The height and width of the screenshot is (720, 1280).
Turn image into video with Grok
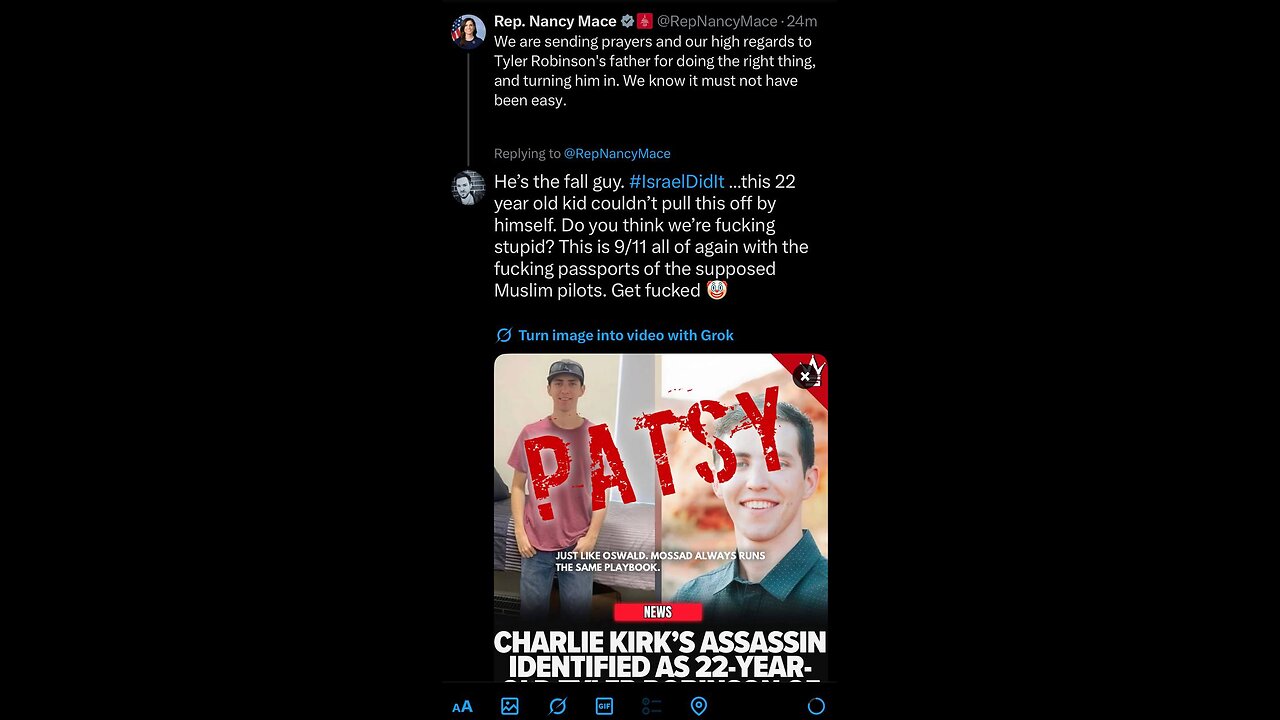(x=625, y=335)
